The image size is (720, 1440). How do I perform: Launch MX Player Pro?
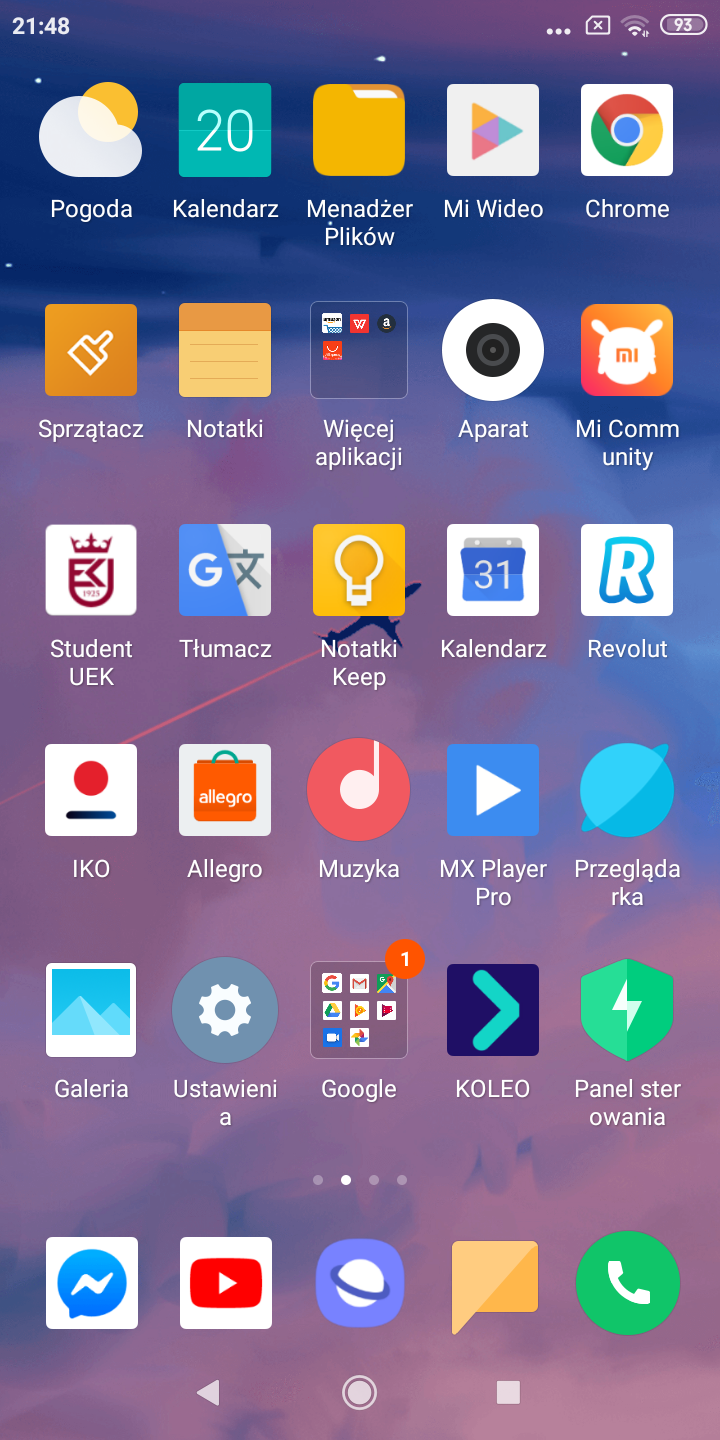[493, 790]
